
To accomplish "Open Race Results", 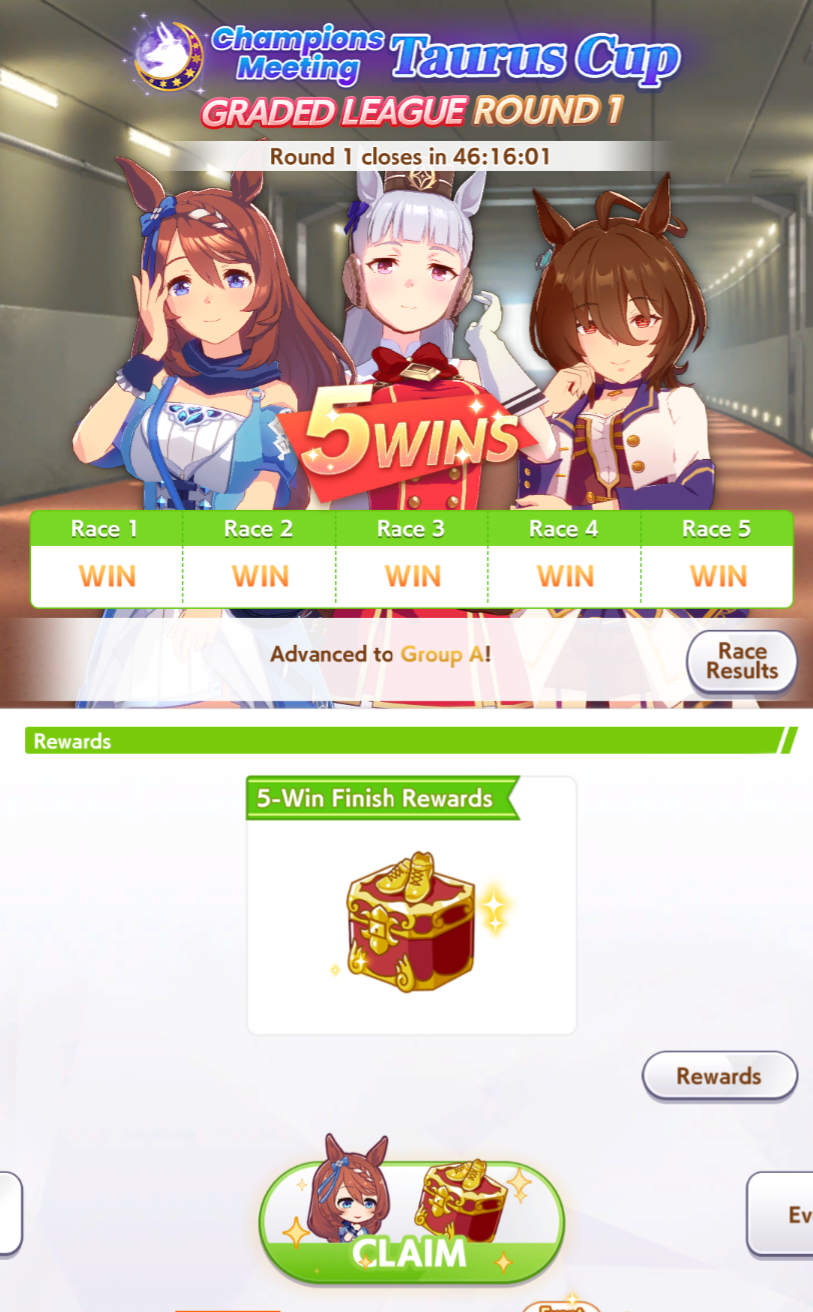I will tap(741, 662).
